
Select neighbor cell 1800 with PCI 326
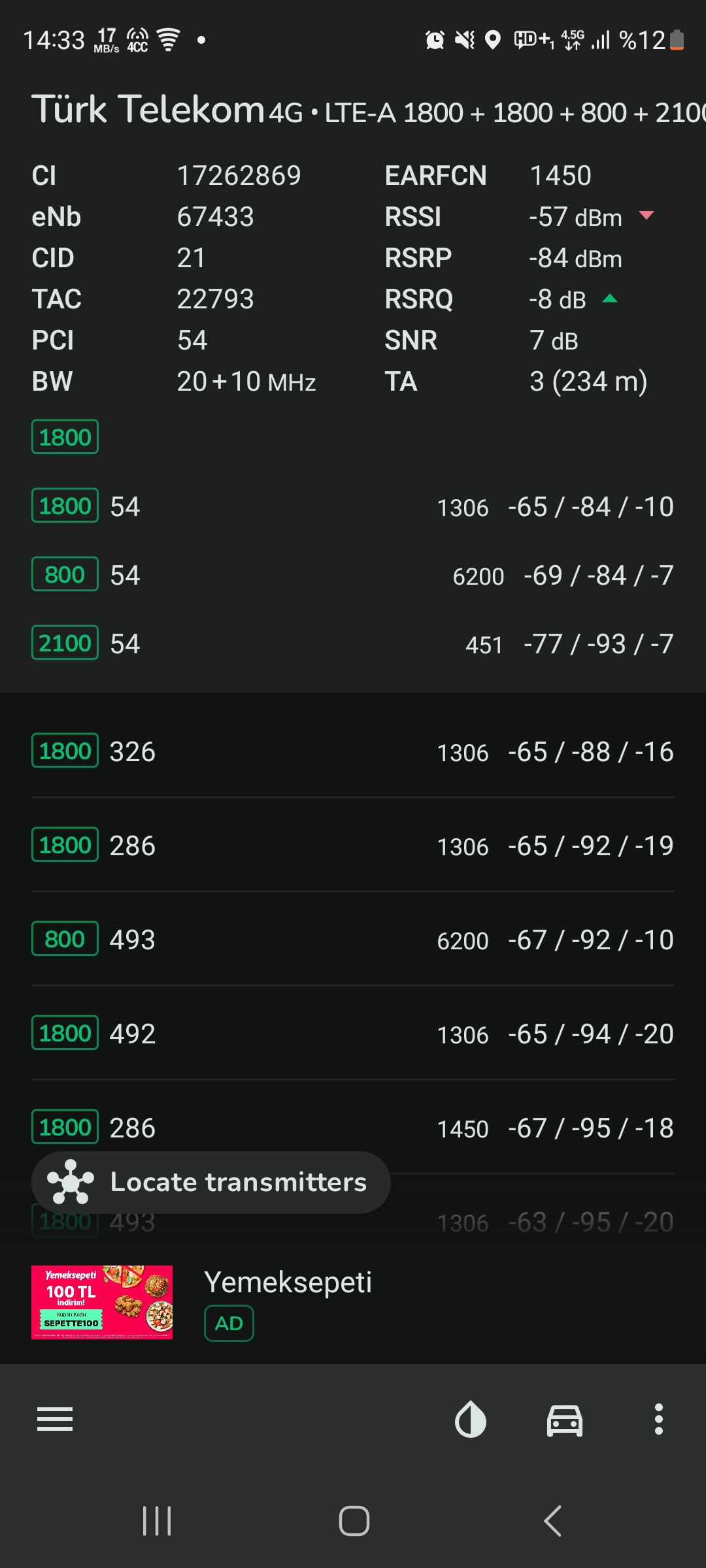point(353,751)
